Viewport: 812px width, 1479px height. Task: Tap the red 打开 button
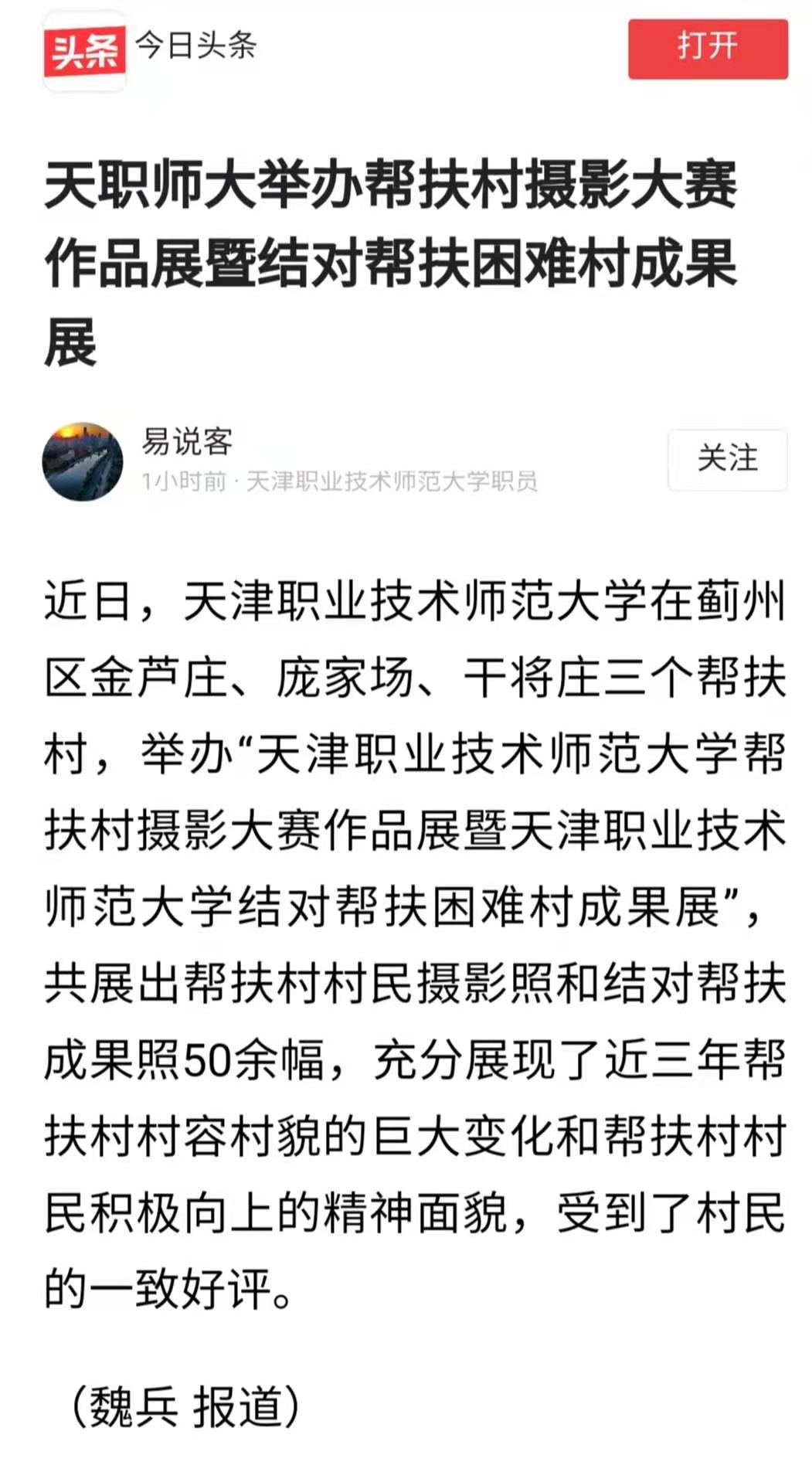tap(707, 49)
